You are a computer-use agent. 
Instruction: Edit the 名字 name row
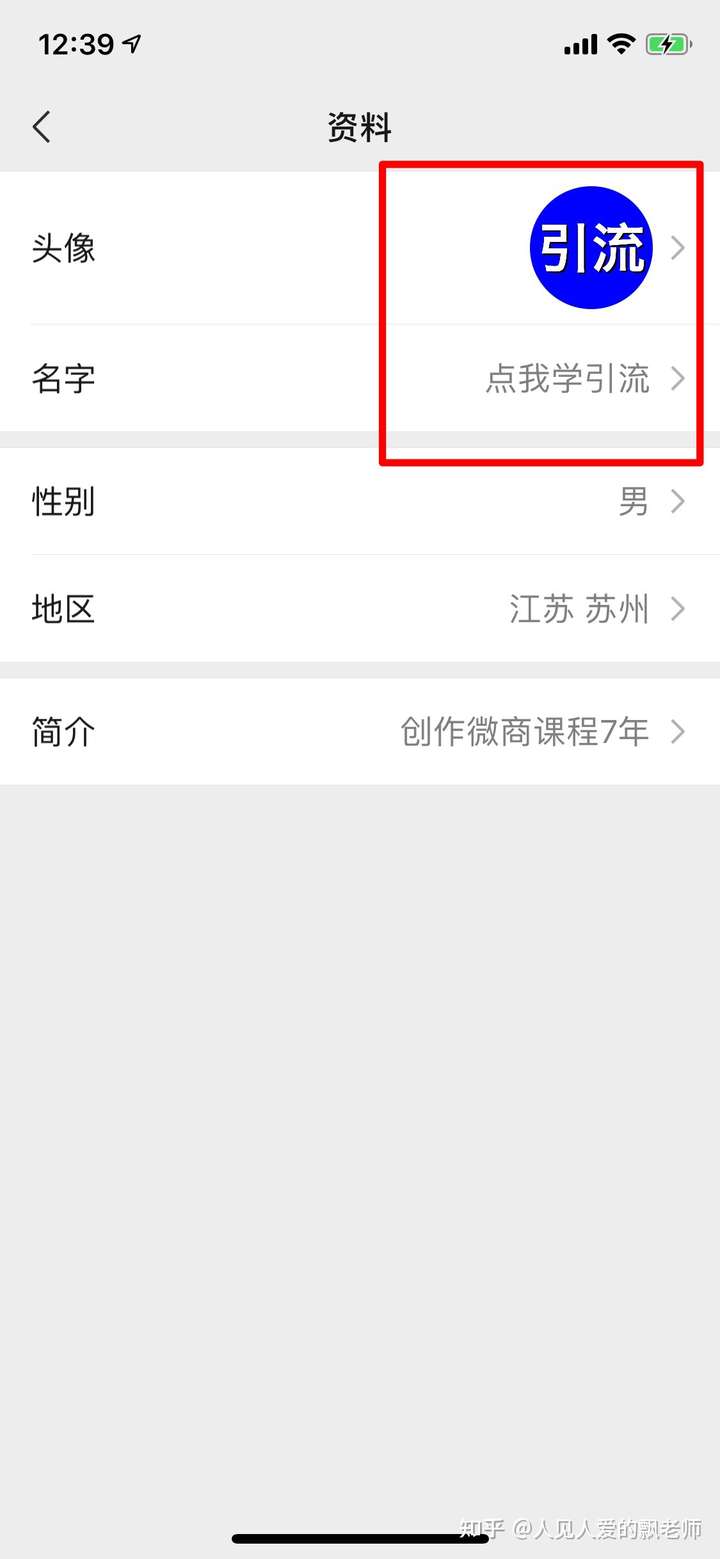[x=360, y=379]
